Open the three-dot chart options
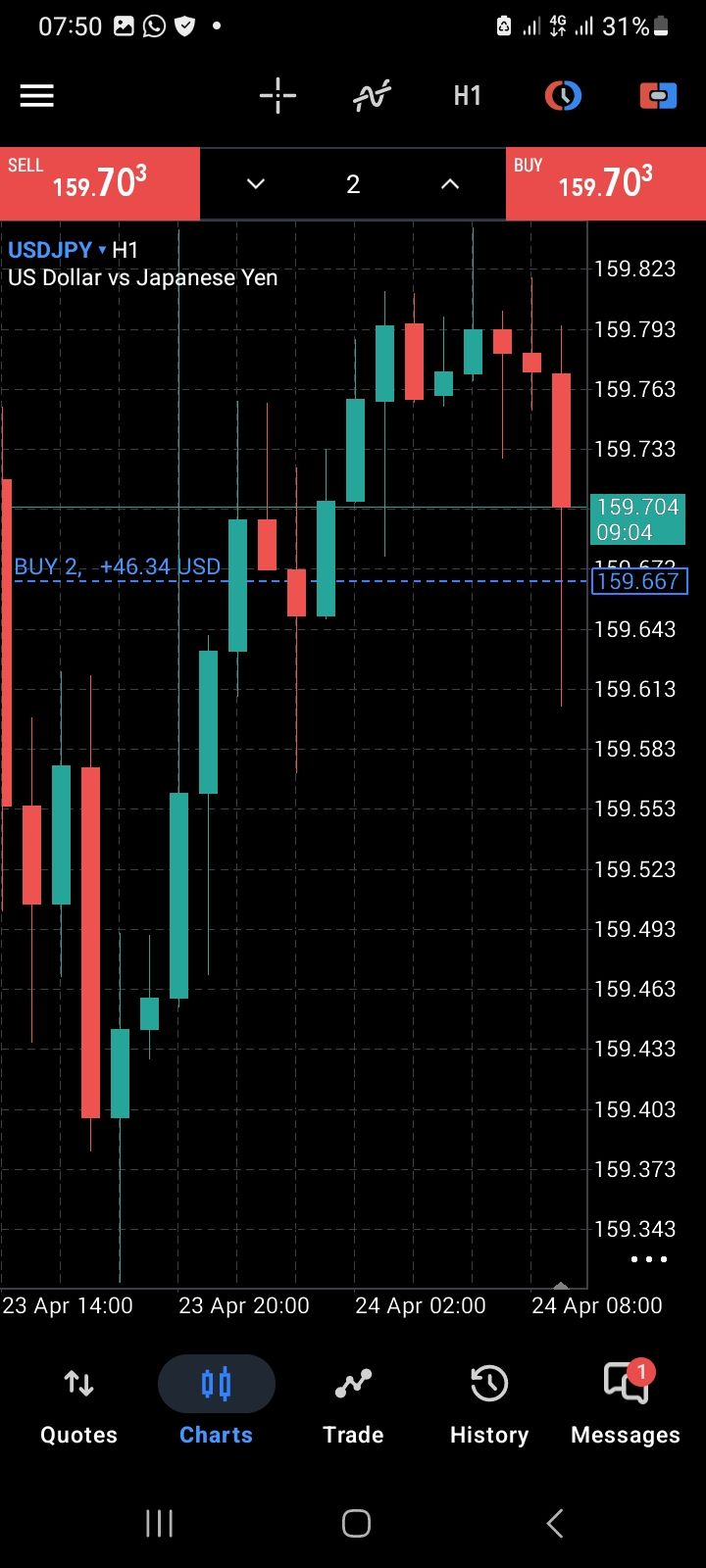 click(648, 1259)
